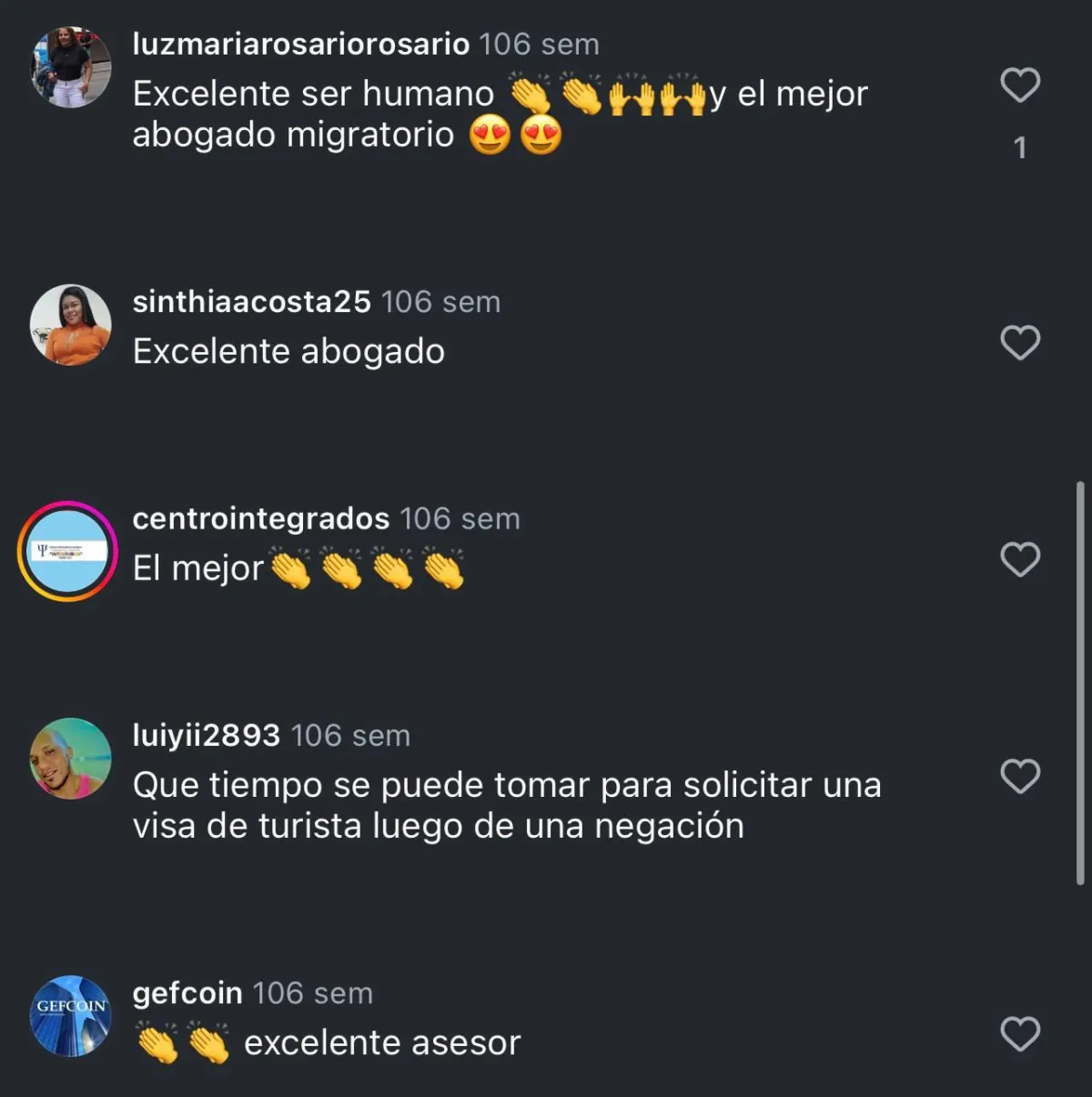Open luzmariarosariorosario's profile picture
The image size is (1092, 1097).
tap(71, 68)
